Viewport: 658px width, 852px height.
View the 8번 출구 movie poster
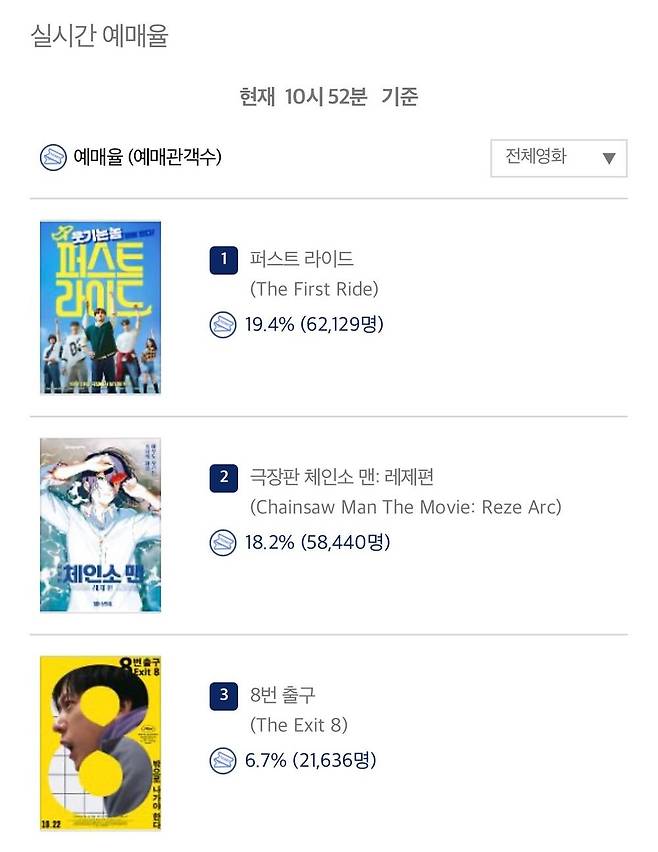point(100,742)
